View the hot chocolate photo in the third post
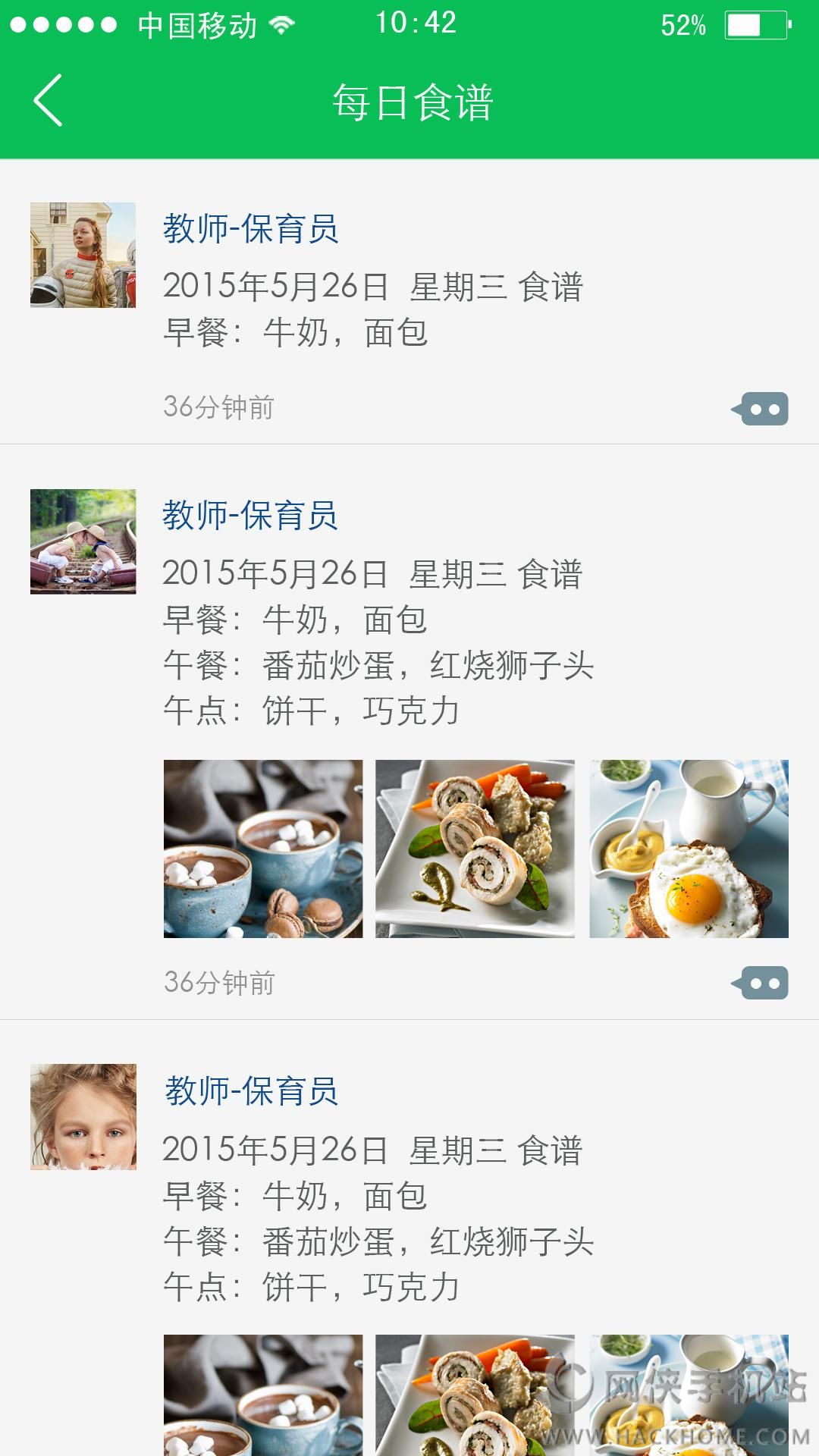Image resolution: width=819 pixels, height=1456 pixels. pos(263,1394)
